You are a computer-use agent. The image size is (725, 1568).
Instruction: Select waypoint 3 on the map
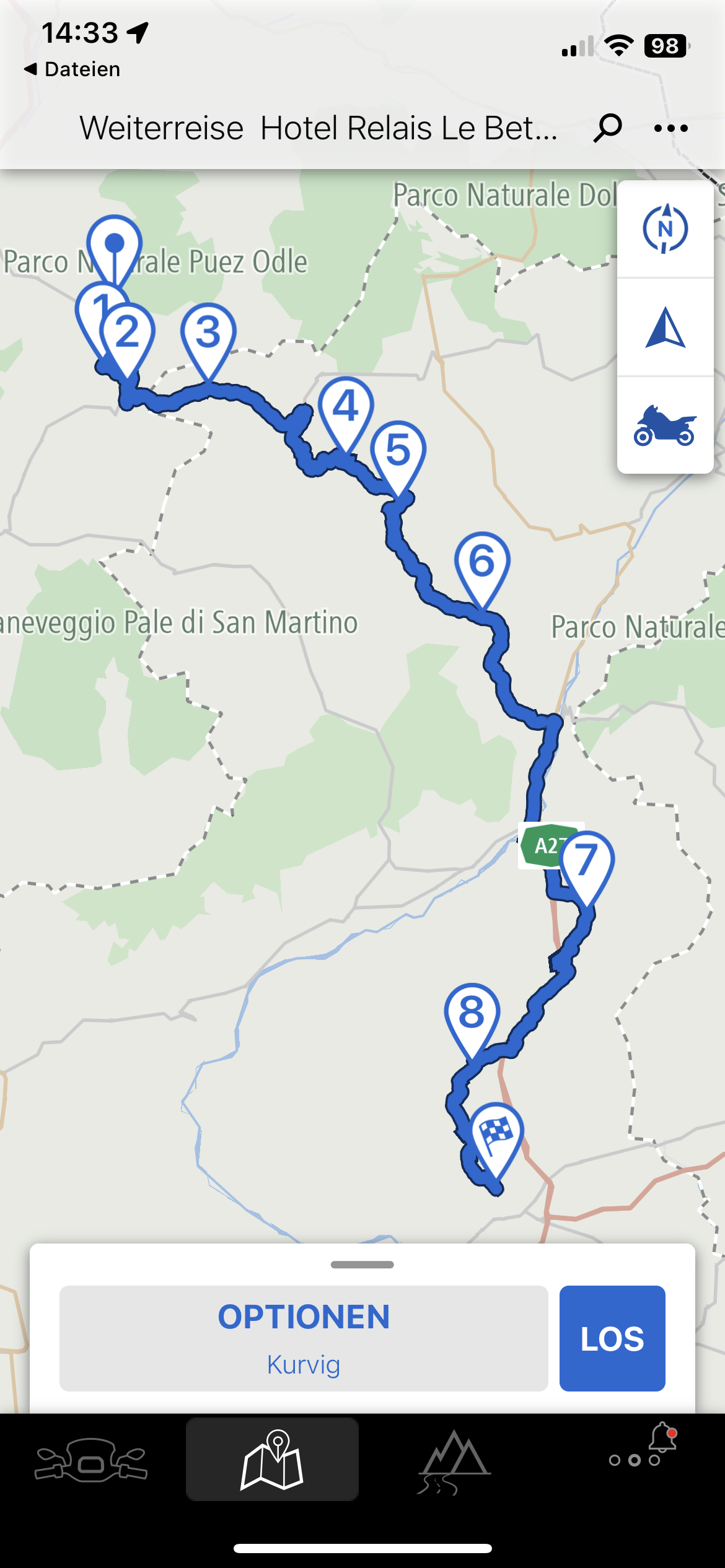[208, 333]
